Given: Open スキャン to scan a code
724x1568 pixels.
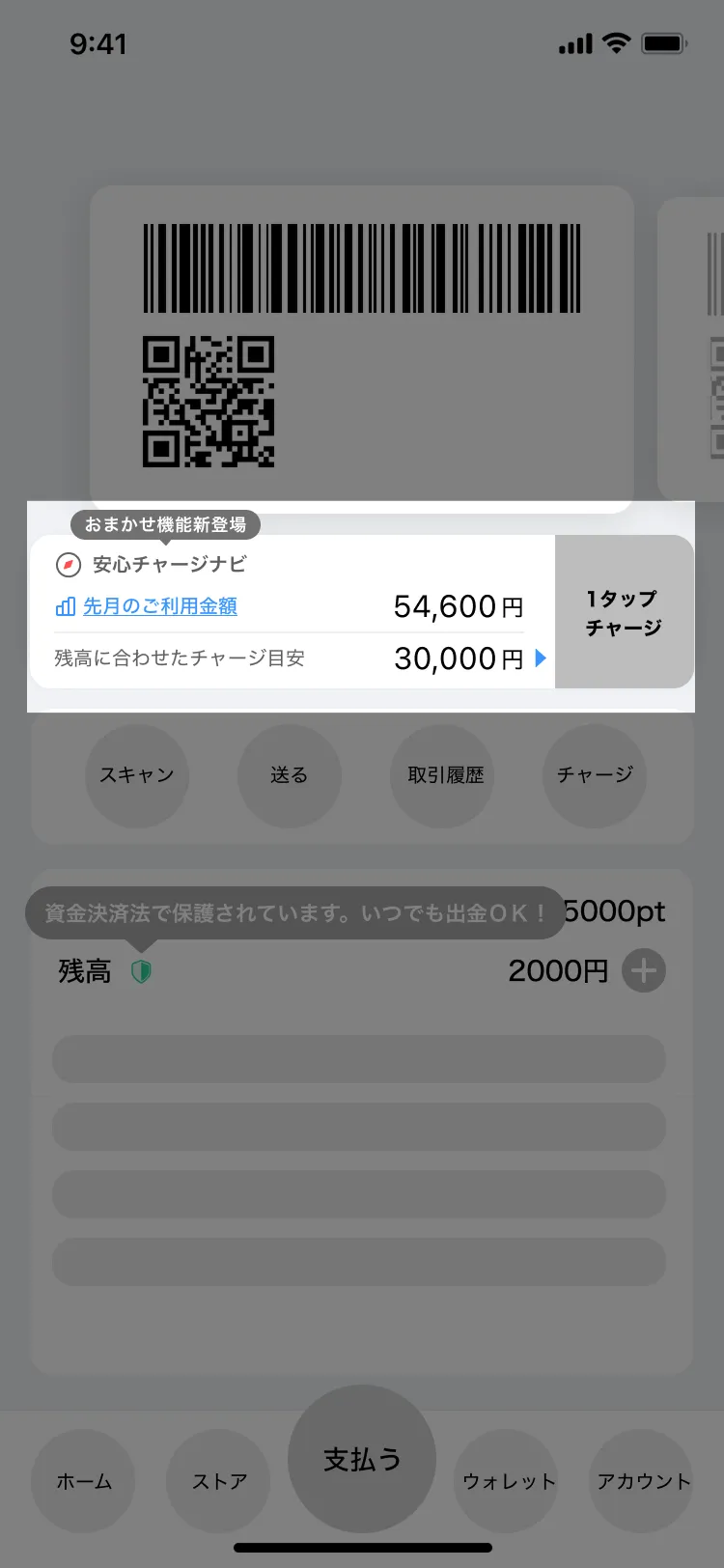Looking at the screenshot, I should (137, 775).
